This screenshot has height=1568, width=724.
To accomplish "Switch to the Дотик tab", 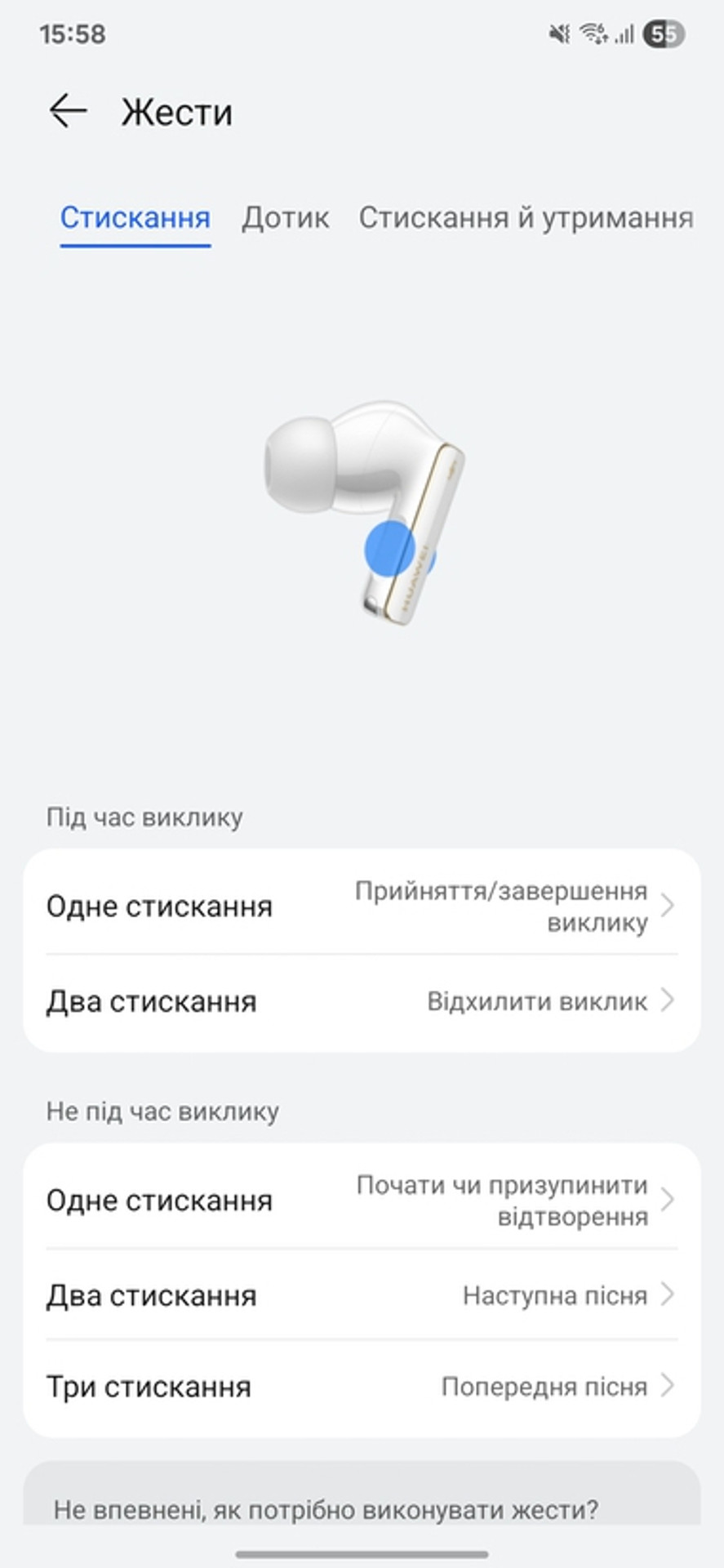I will [285, 218].
